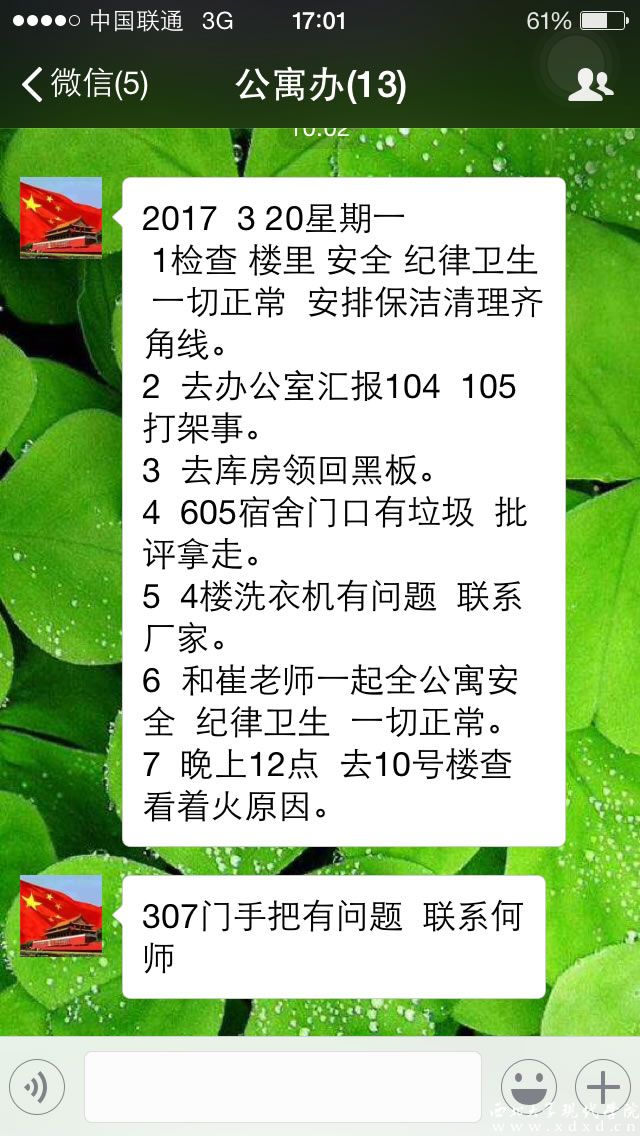
Task: Open the plus attachment menu
Action: [602, 1087]
